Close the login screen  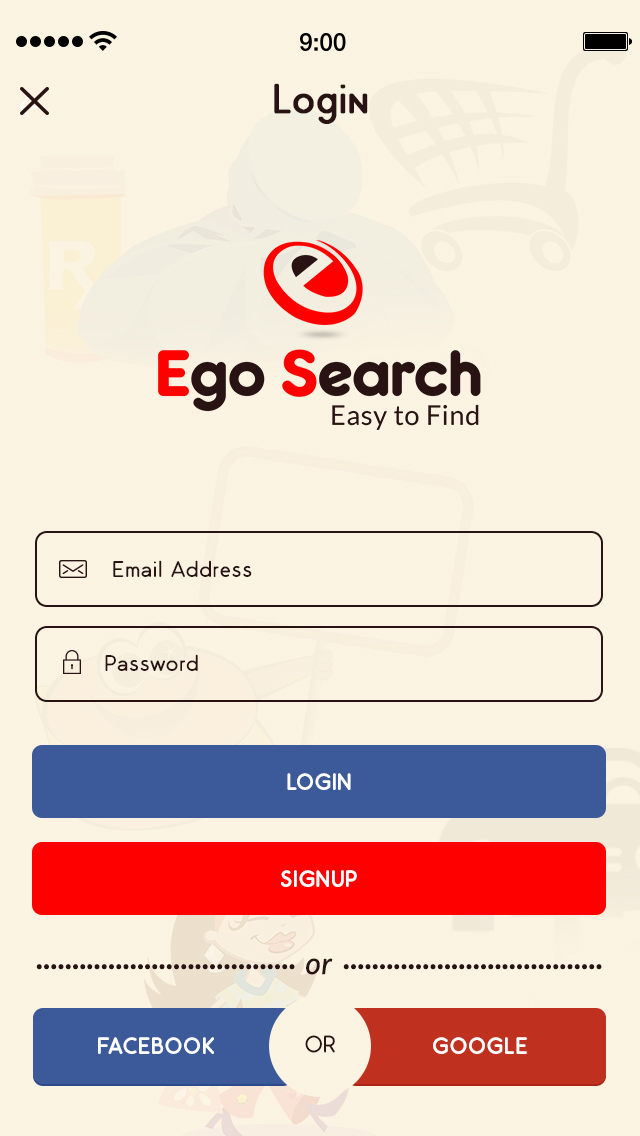tap(34, 101)
